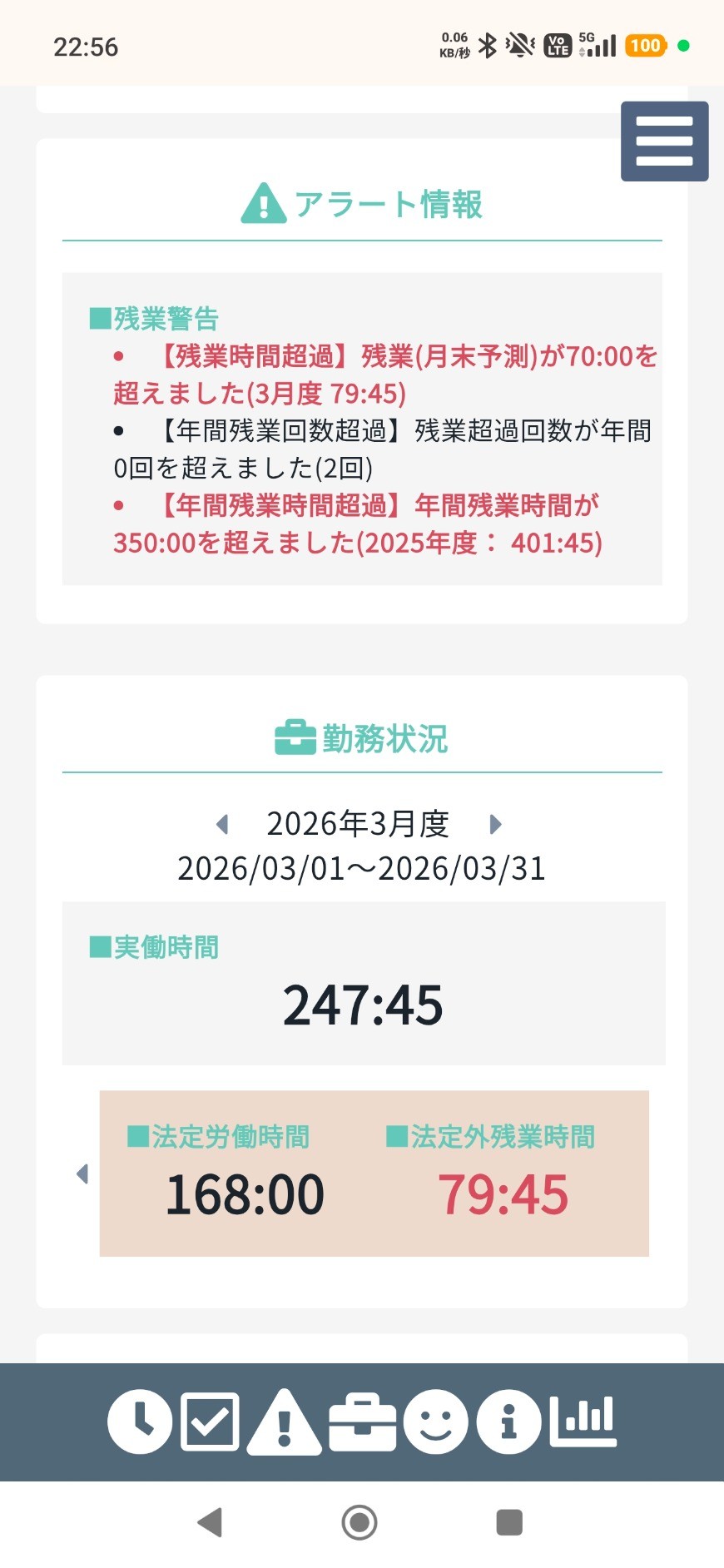Go to previous month before 2026年3月度

point(222,824)
